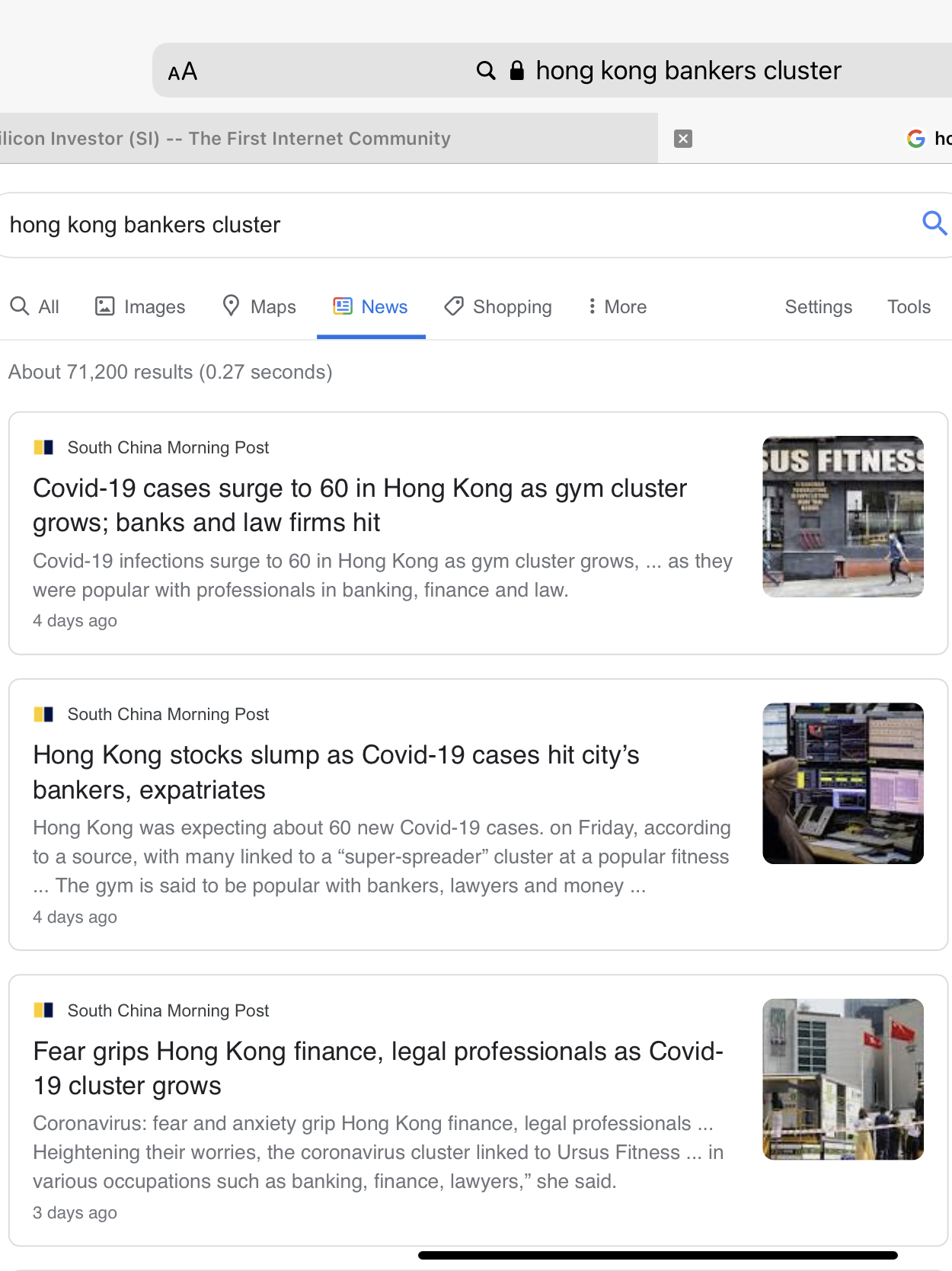Close the current browser tab
952x1271 pixels.
(x=683, y=139)
